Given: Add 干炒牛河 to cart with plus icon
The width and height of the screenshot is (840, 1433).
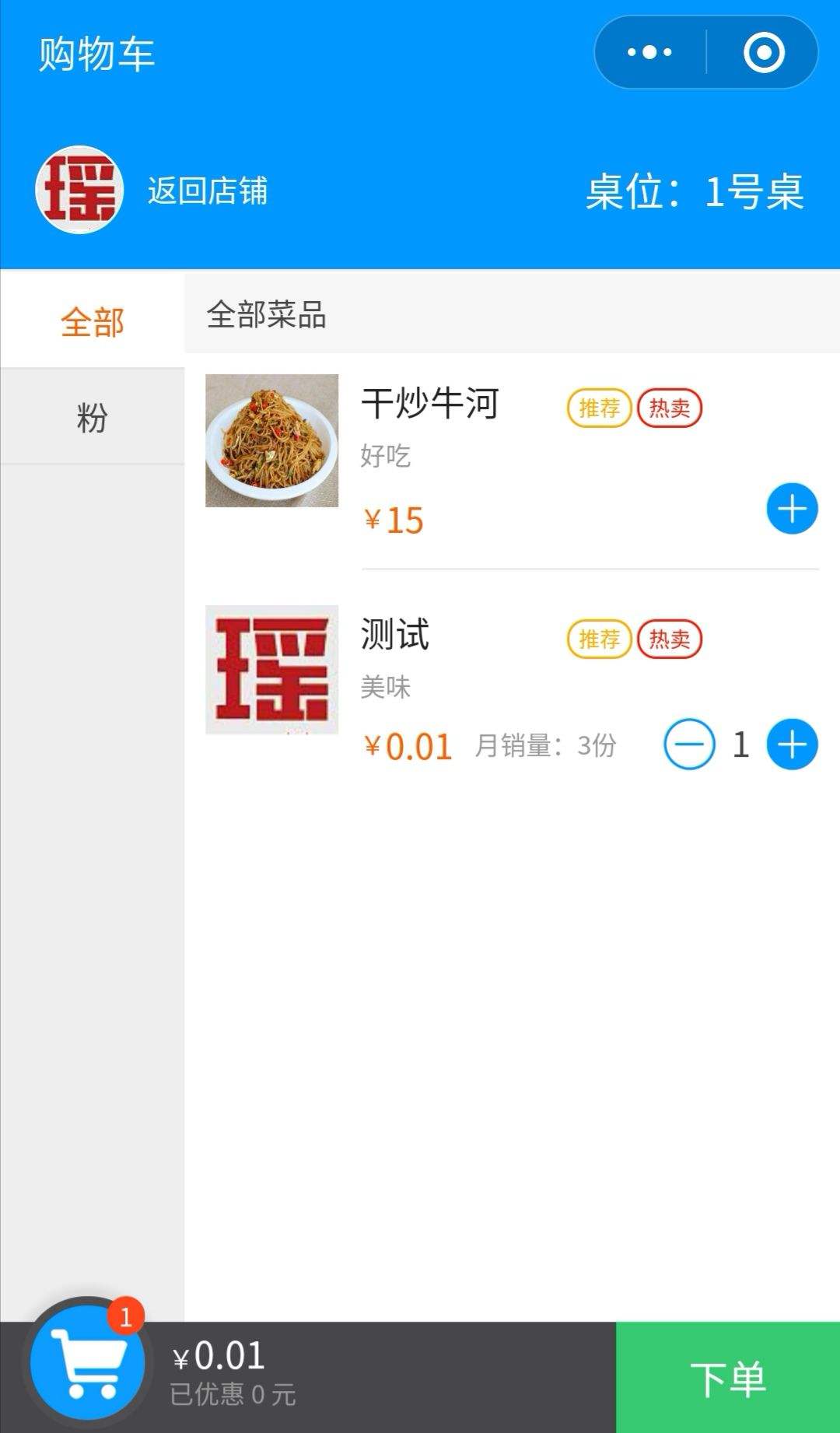Looking at the screenshot, I should (x=791, y=510).
